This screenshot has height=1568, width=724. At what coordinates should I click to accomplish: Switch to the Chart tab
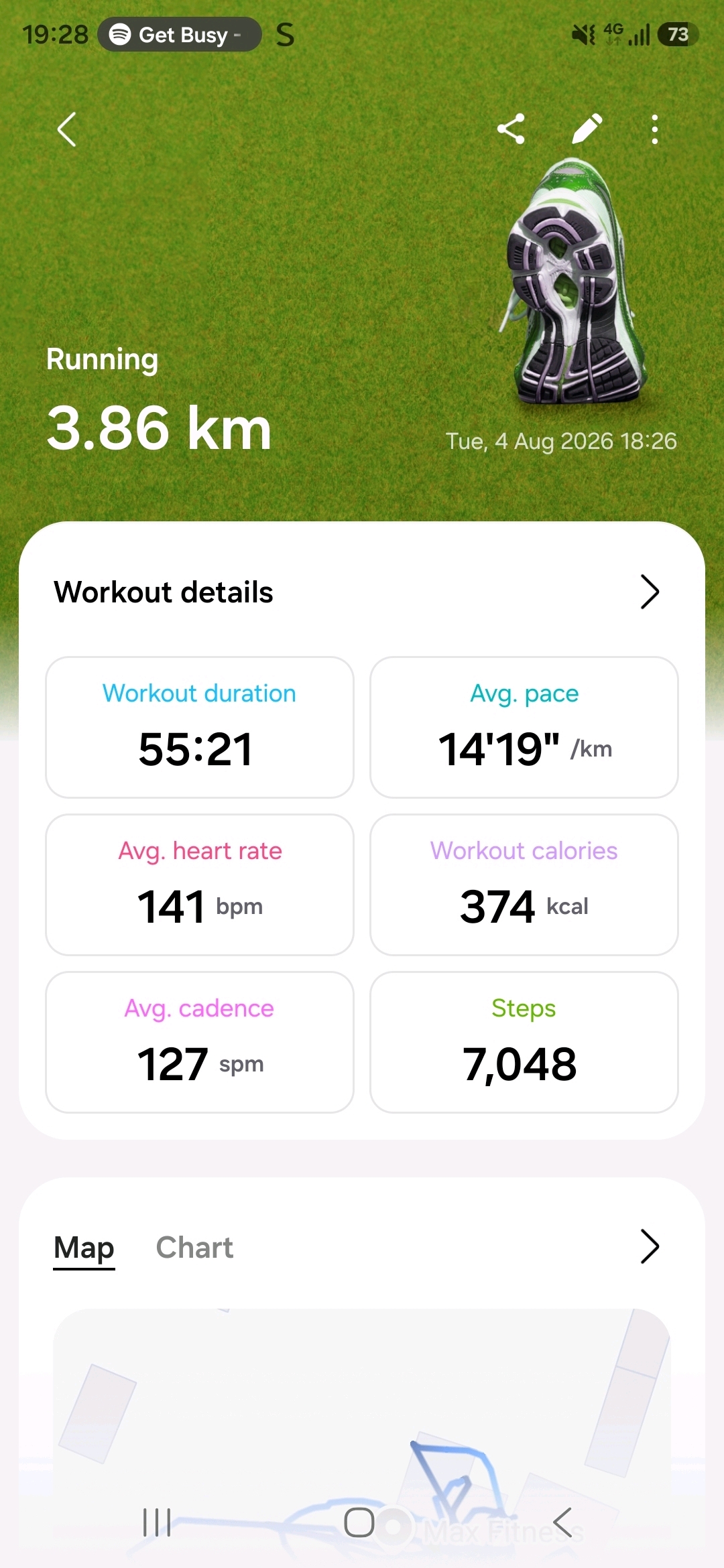pos(194,1248)
